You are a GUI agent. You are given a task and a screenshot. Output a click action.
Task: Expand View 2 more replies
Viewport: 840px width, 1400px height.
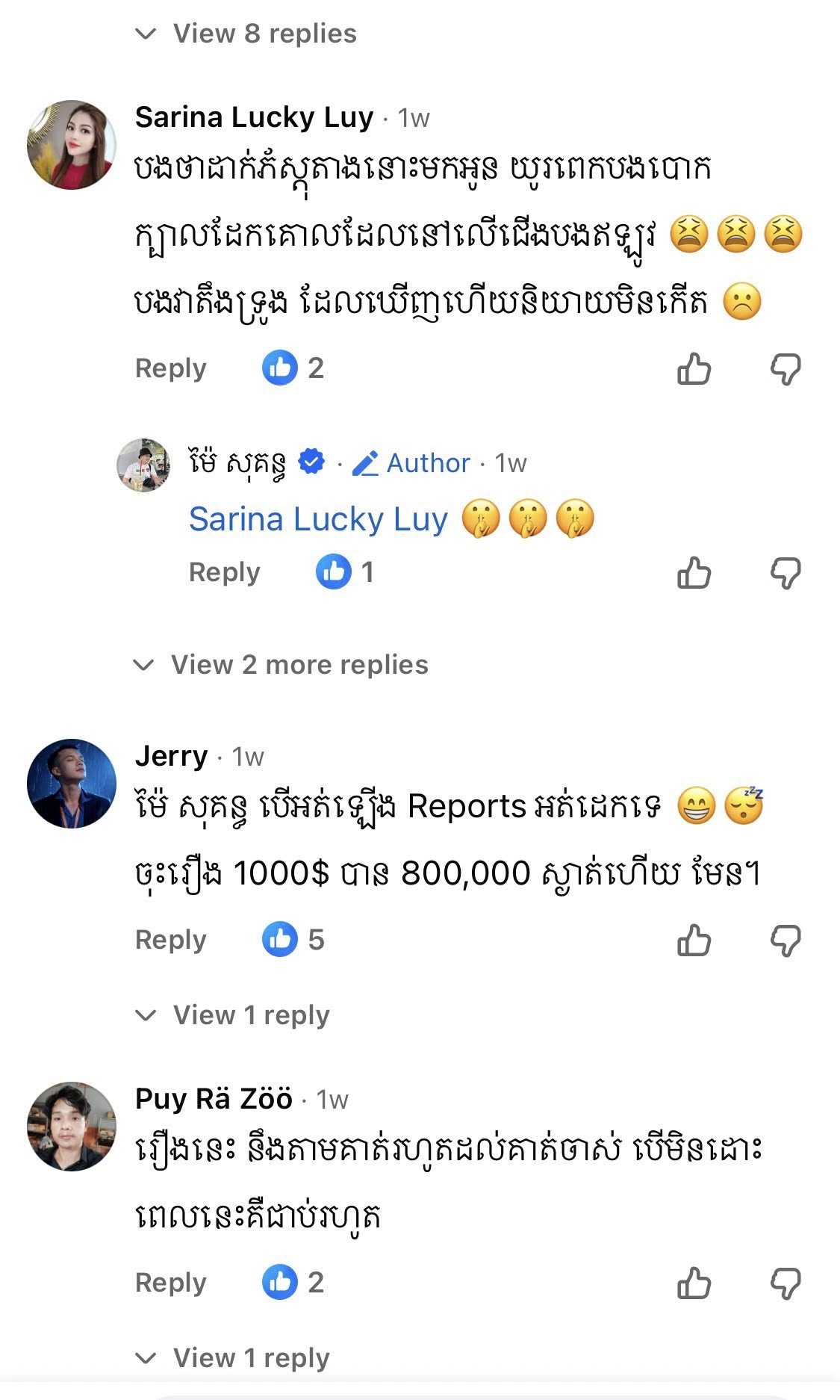(x=281, y=664)
